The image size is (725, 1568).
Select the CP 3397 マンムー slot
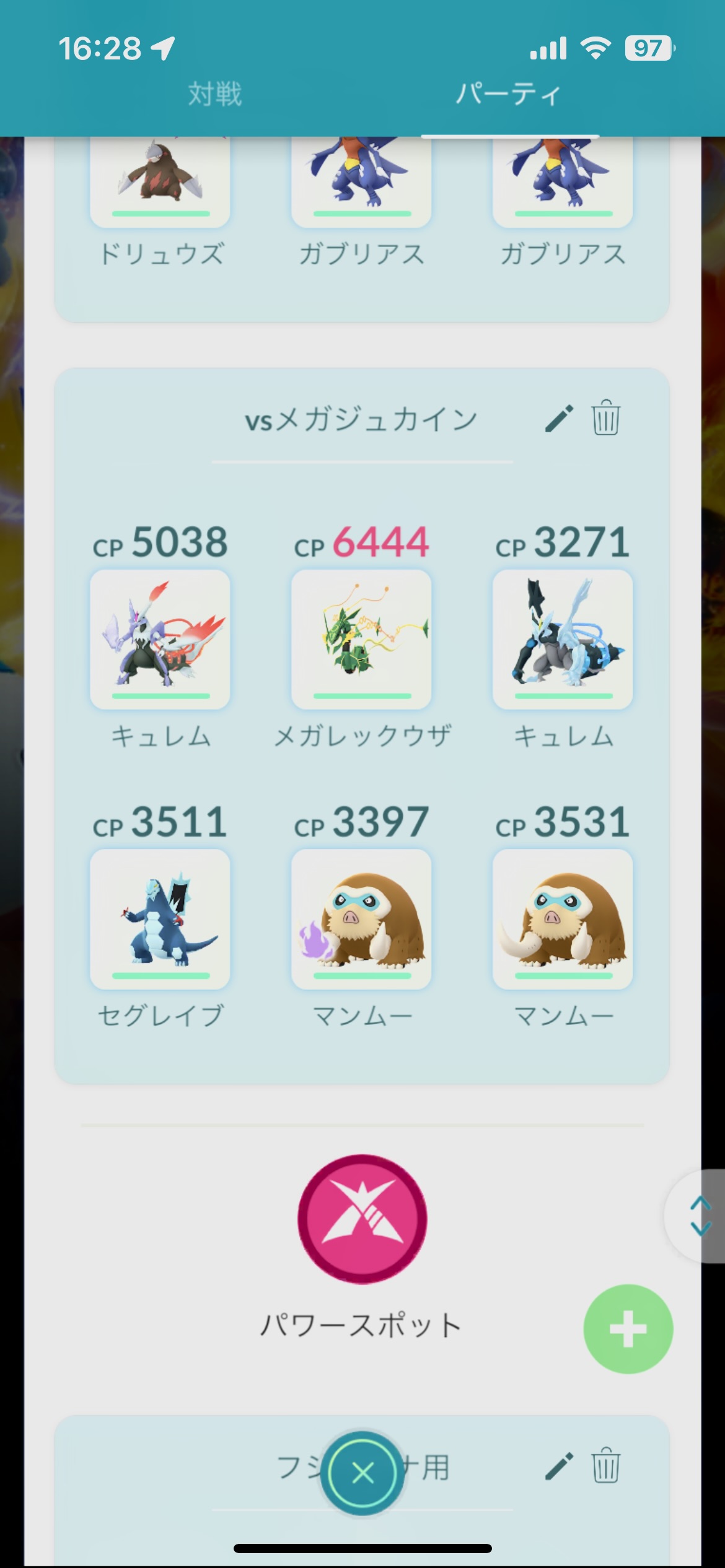361,919
